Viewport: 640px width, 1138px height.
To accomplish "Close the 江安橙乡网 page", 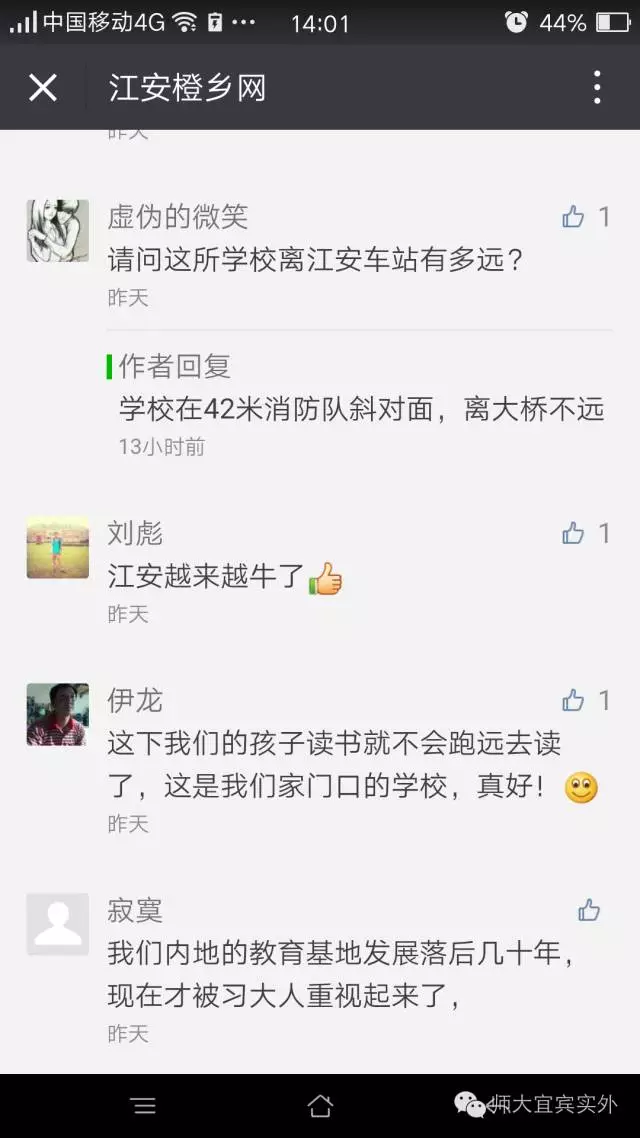I will pyautogui.click(x=43, y=88).
